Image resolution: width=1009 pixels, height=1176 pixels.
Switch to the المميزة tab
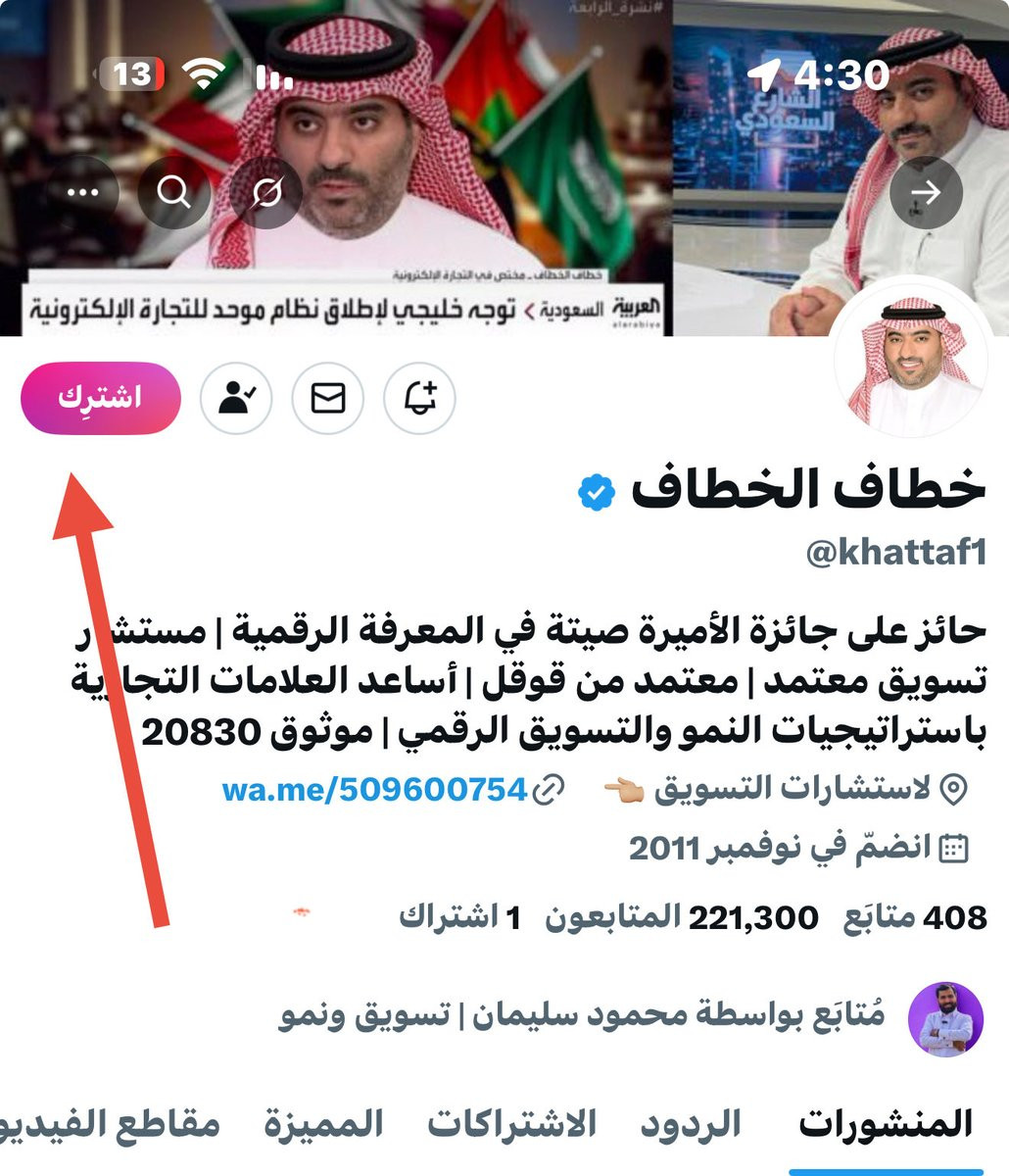323,1123
